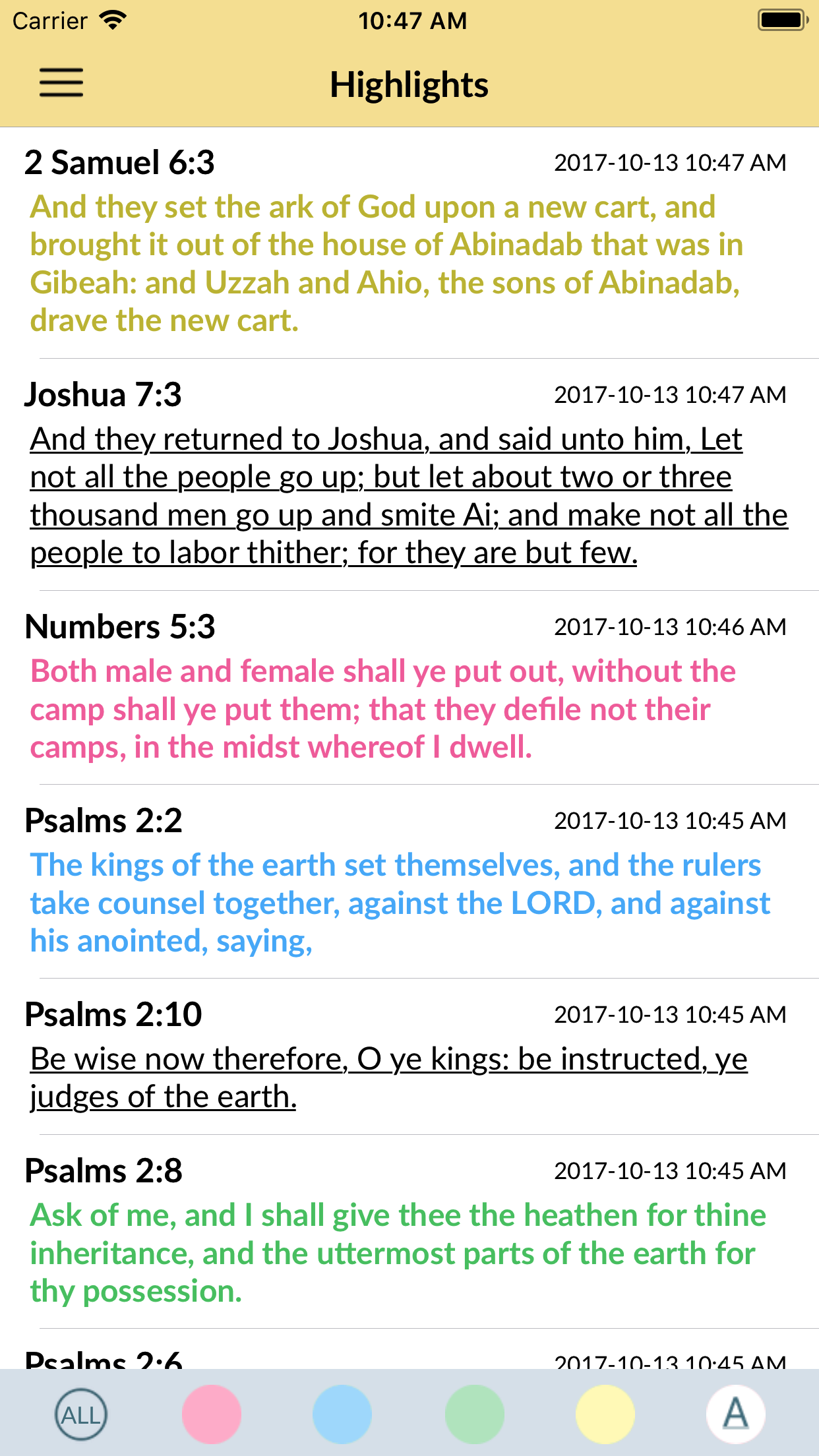Show all highlights with the ALL filter
Image resolution: width=819 pixels, height=1456 pixels.
(80, 1414)
